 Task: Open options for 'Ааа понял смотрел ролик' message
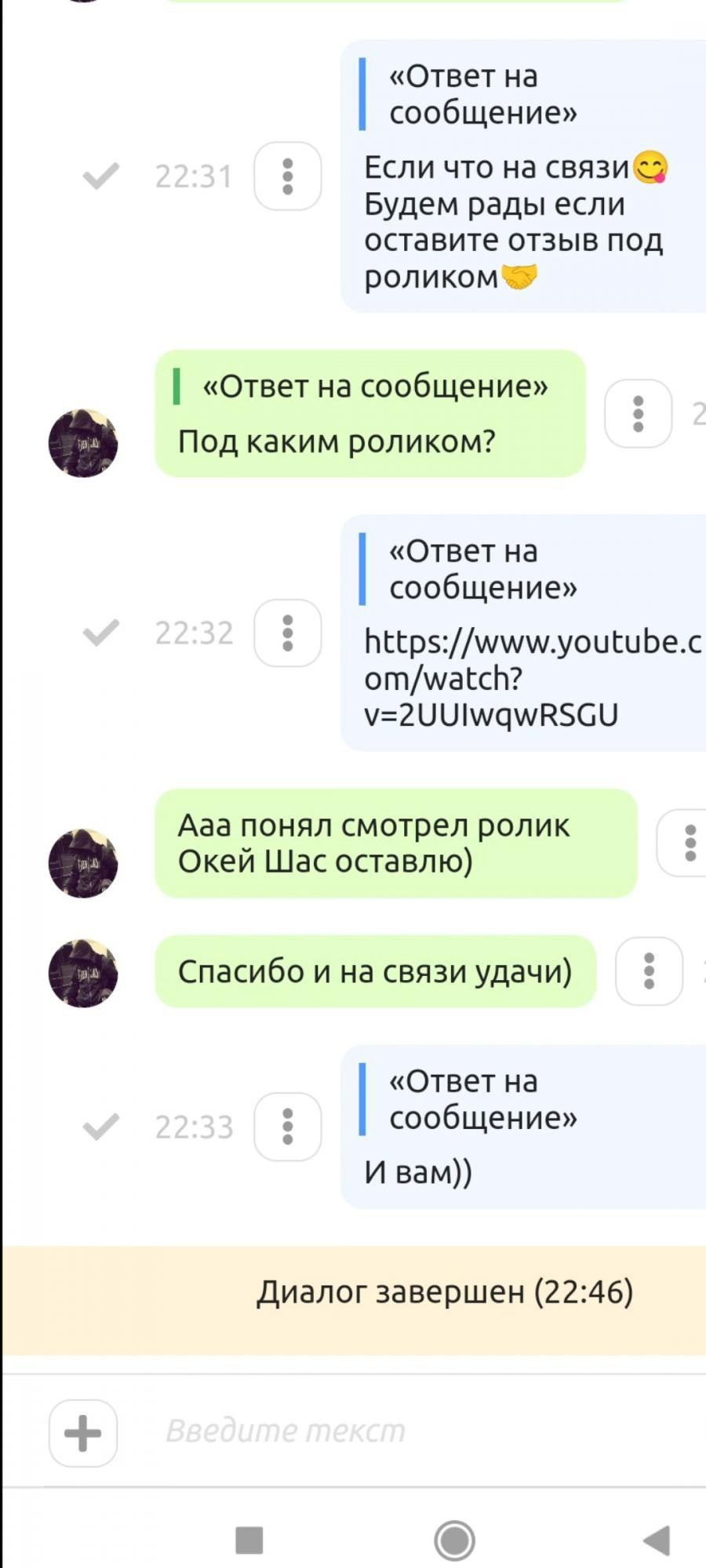(686, 843)
